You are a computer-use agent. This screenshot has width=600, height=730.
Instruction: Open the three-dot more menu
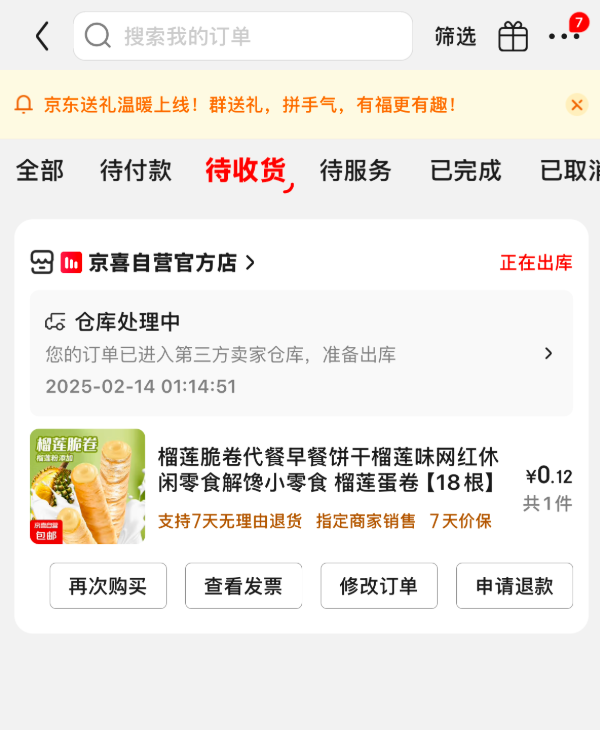click(x=563, y=37)
